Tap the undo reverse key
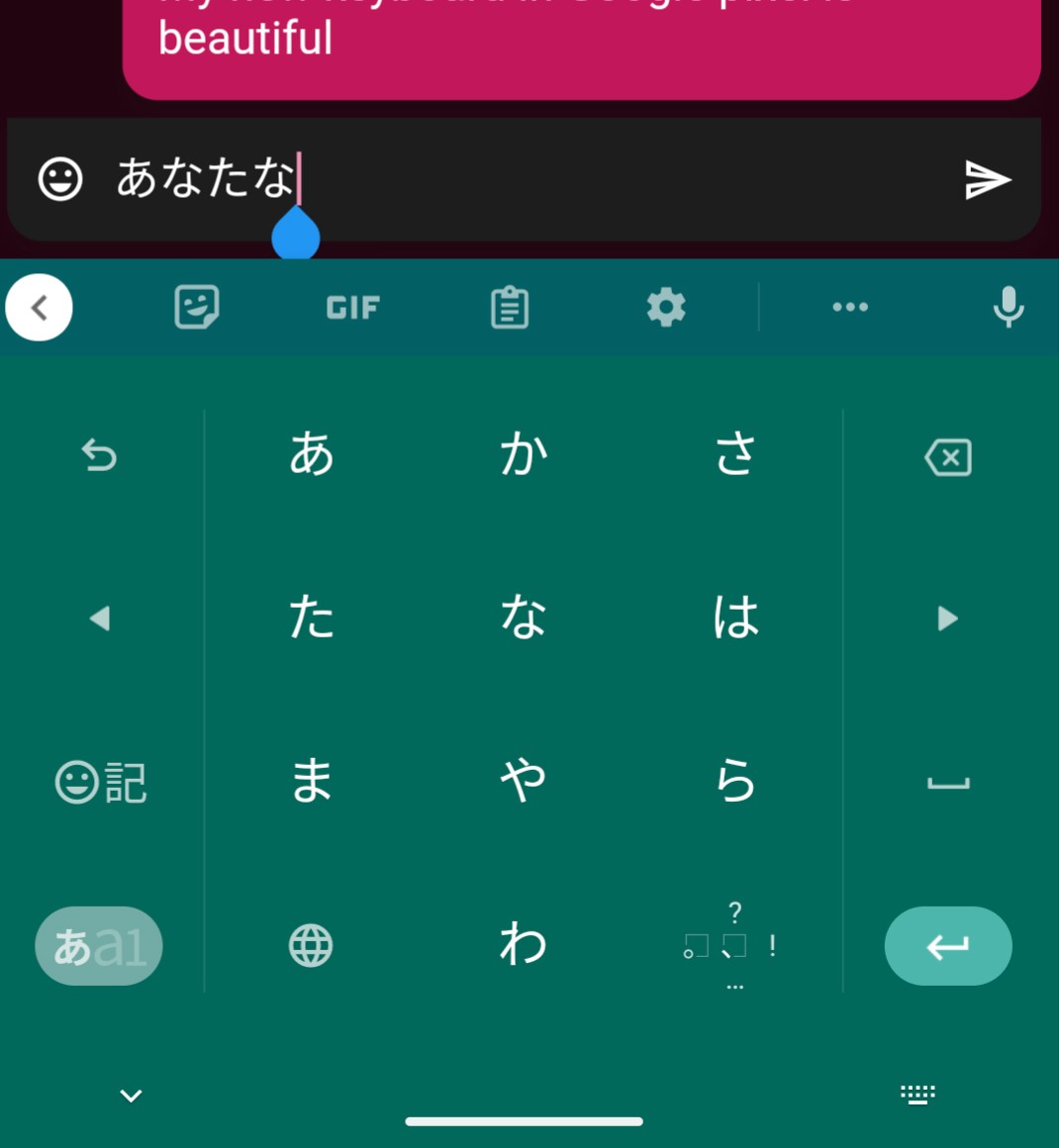This screenshot has height=1148, width=1059. [99, 456]
